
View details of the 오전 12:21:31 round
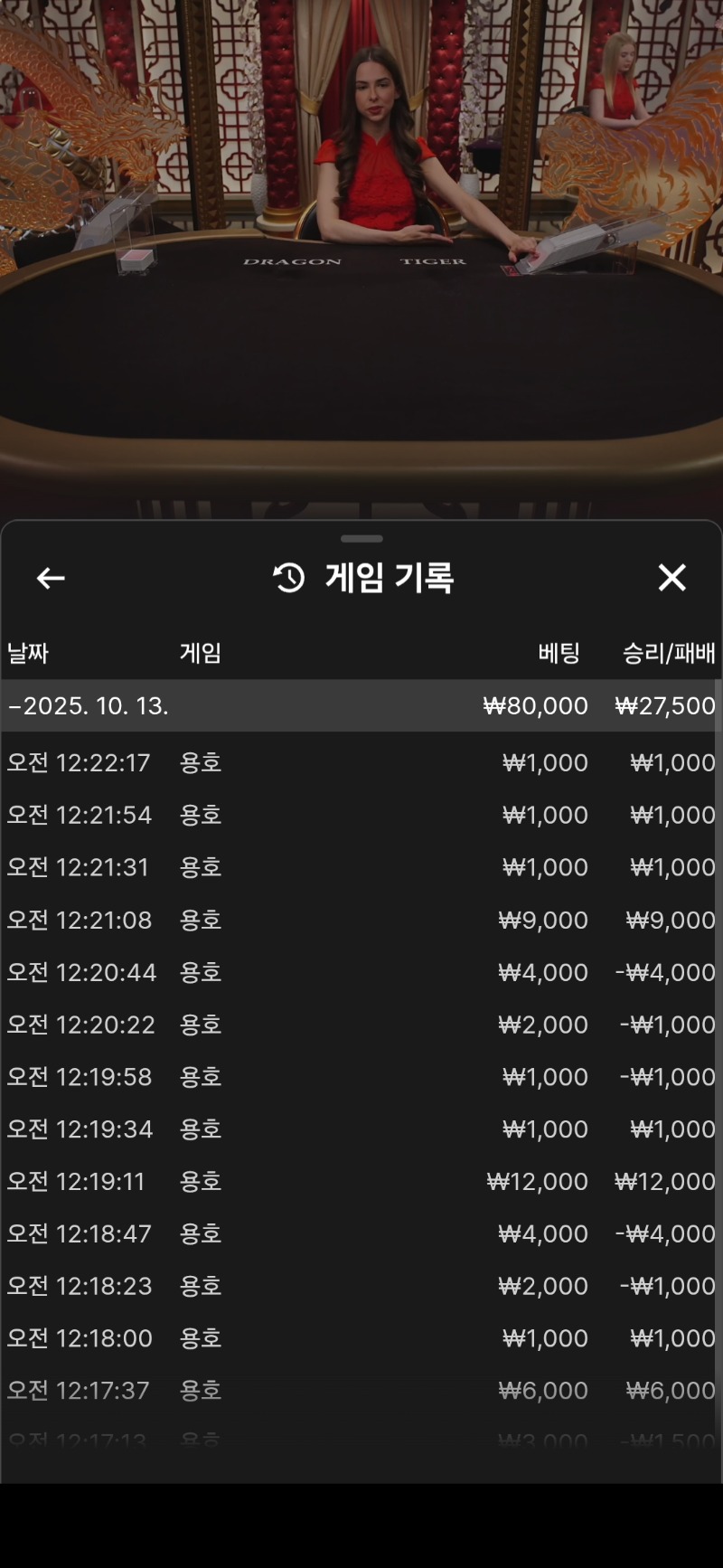[x=360, y=867]
